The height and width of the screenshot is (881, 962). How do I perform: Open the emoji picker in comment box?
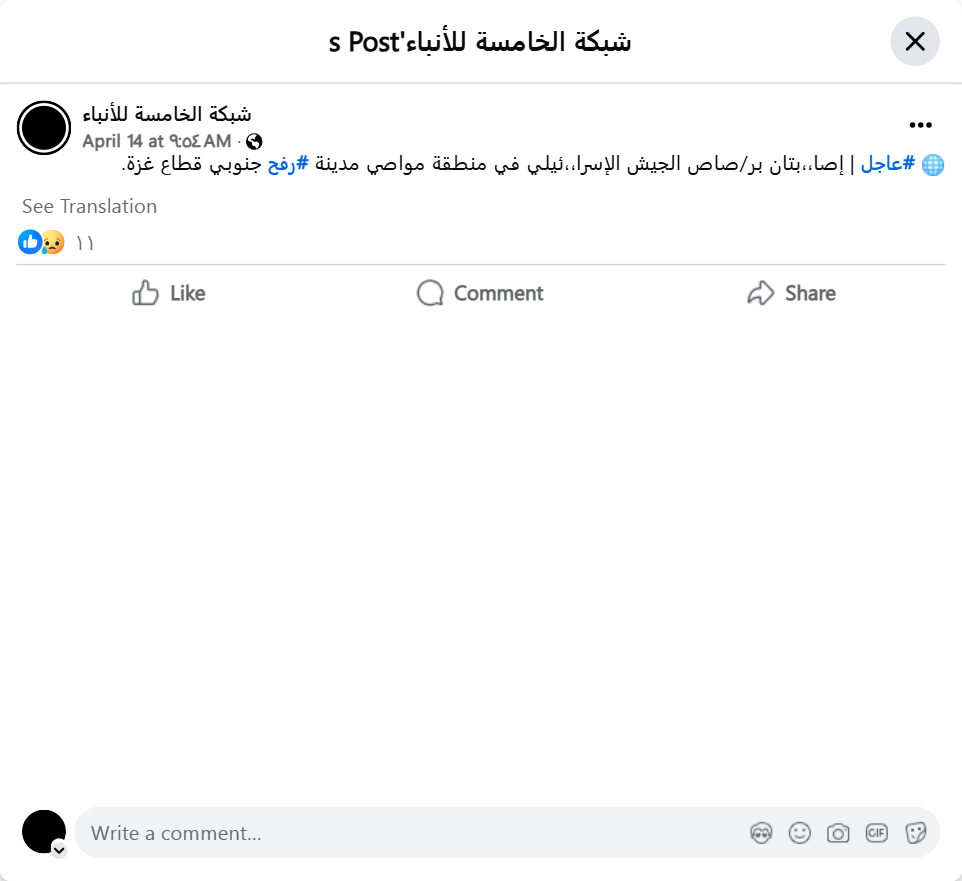tap(799, 833)
